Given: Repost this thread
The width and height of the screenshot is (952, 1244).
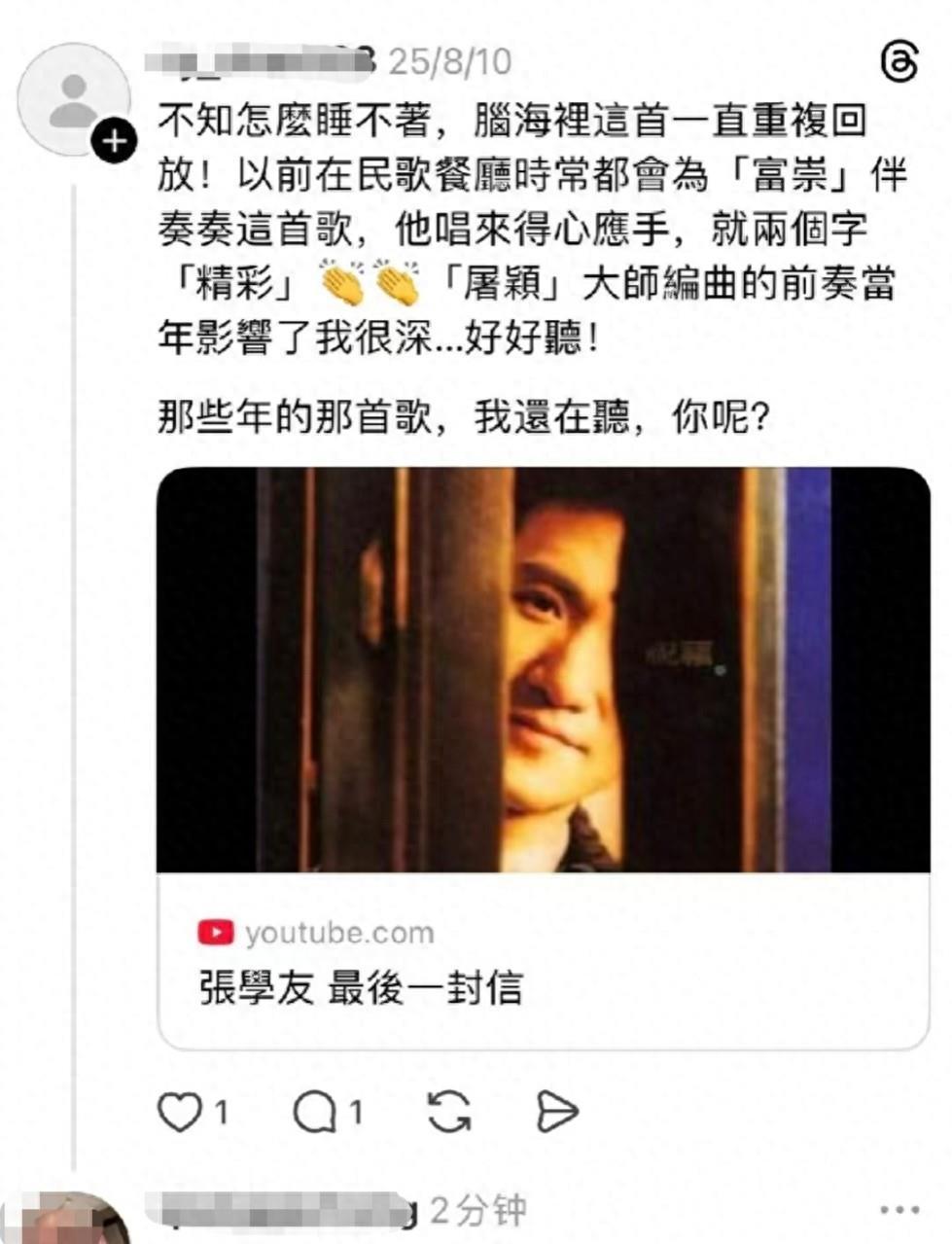Looking at the screenshot, I should point(448,1112).
